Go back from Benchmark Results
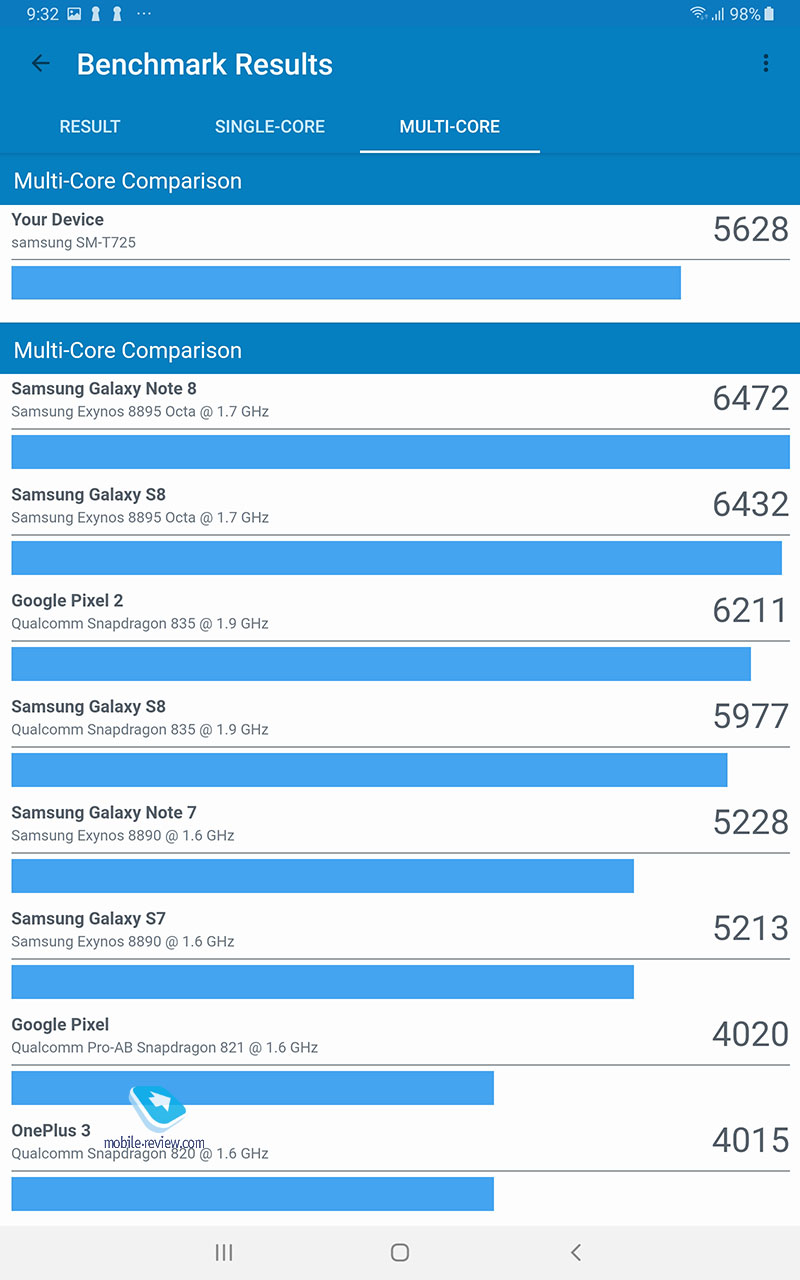 (40, 64)
